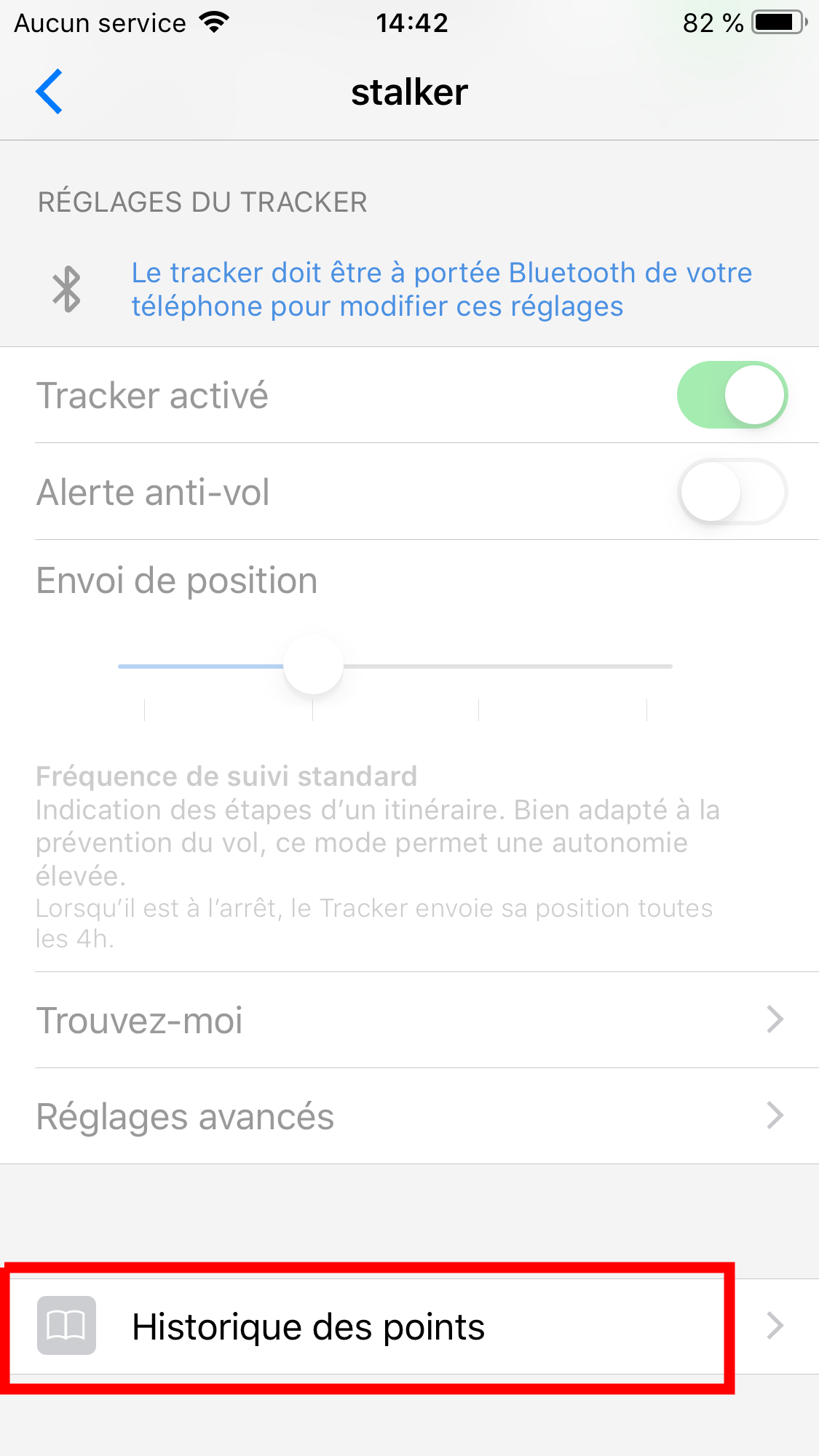Tap the Envoi de position slider
819x1456 pixels.
(314, 665)
